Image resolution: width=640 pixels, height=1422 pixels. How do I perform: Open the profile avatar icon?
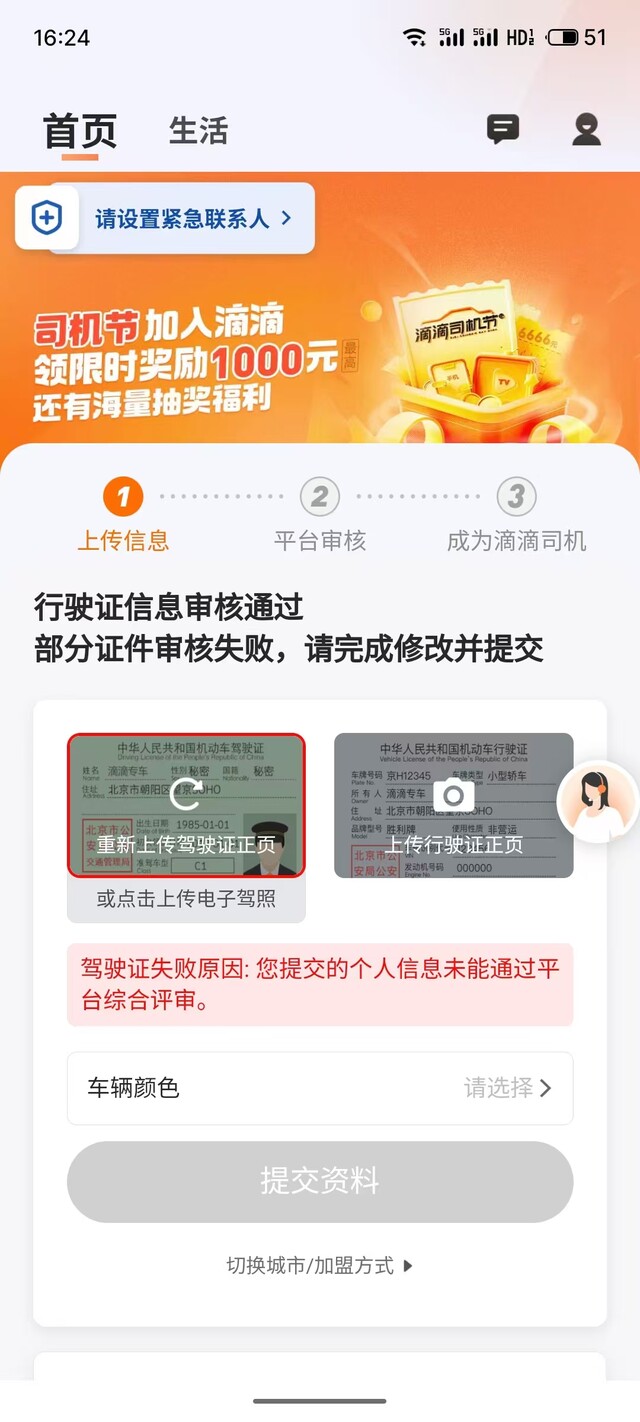pyautogui.click(x=586, y=130)
